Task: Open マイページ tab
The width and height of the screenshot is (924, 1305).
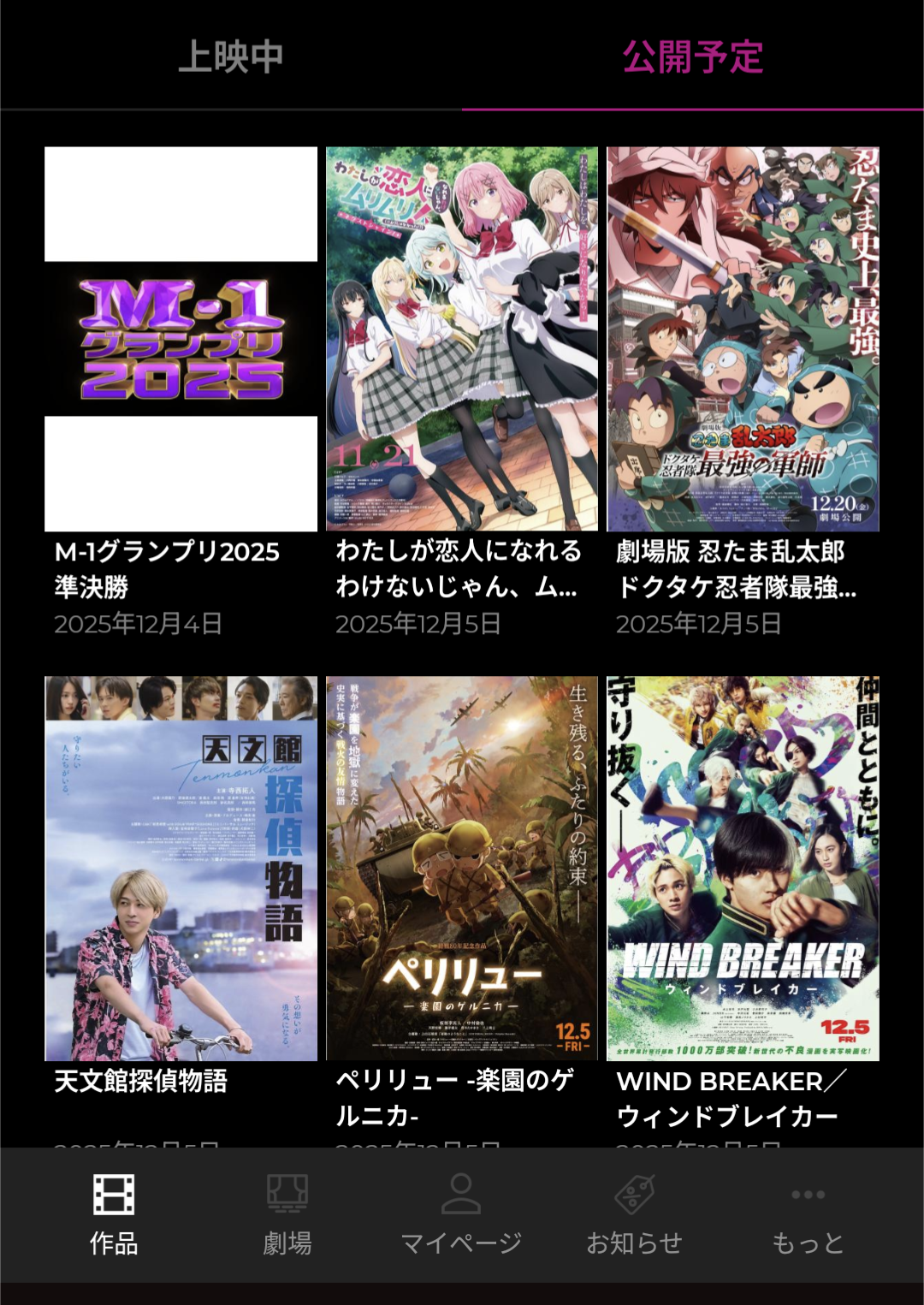Action: click(461, 1213)
